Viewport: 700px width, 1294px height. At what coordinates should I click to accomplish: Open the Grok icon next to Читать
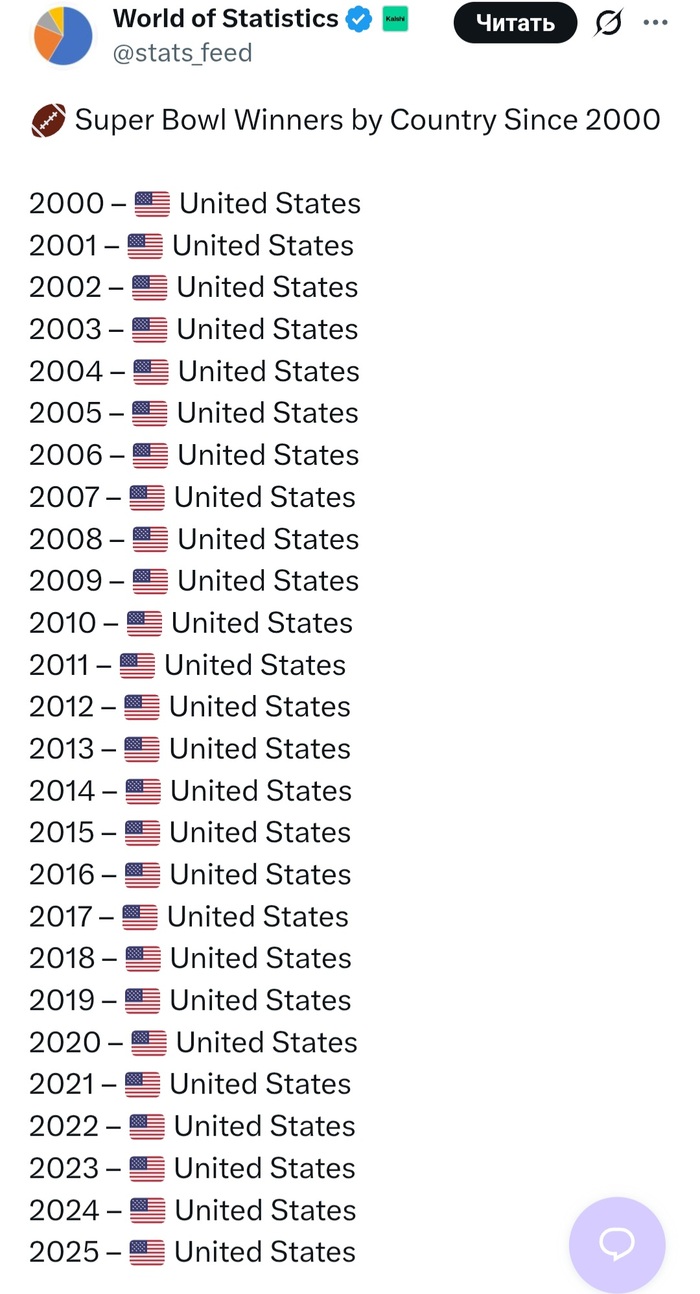coord(608,22)
